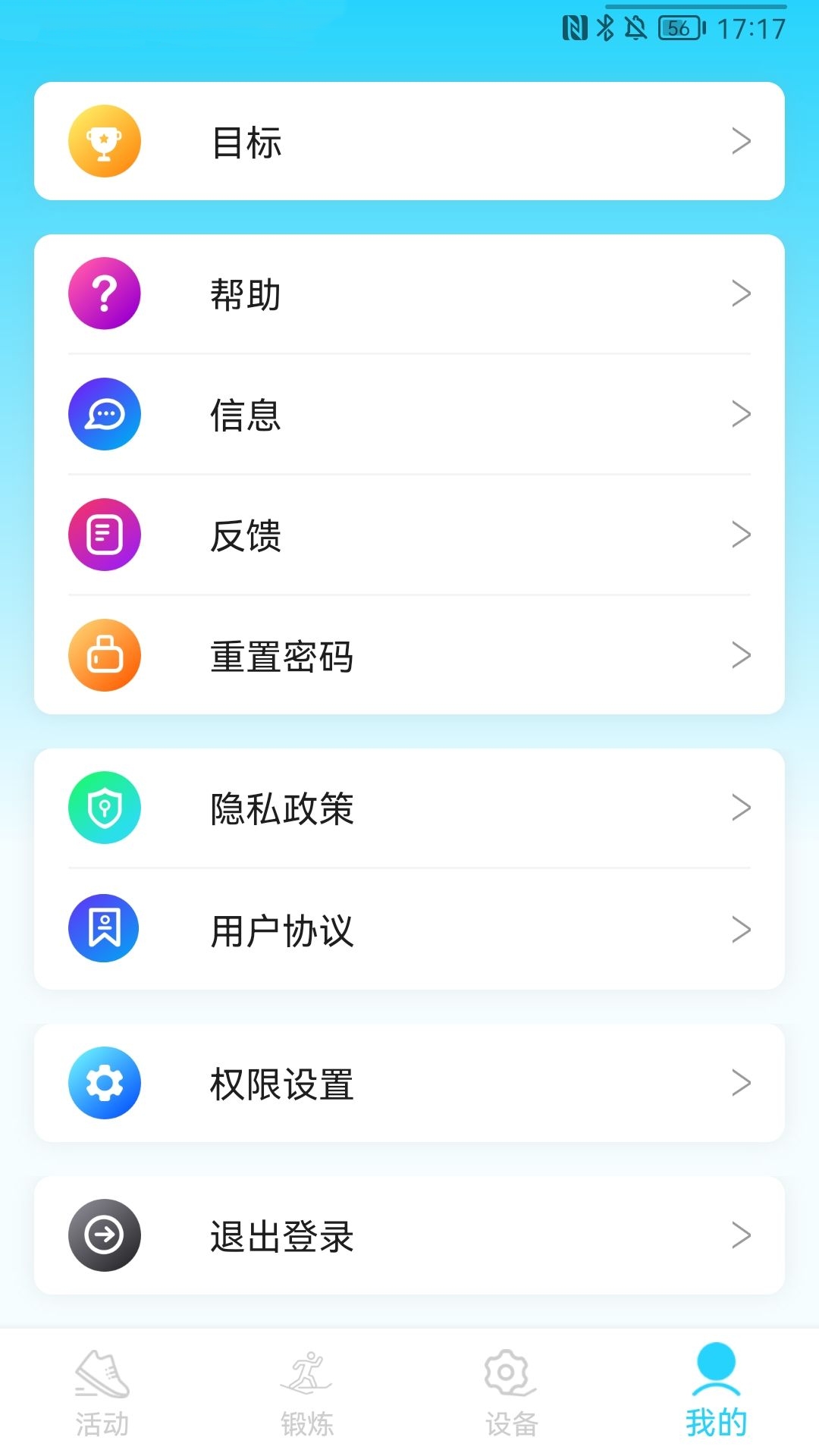819x1456 pixels.
Task: Tap the logout arrow icon beside 退出登录
Action: point(105,1235)
